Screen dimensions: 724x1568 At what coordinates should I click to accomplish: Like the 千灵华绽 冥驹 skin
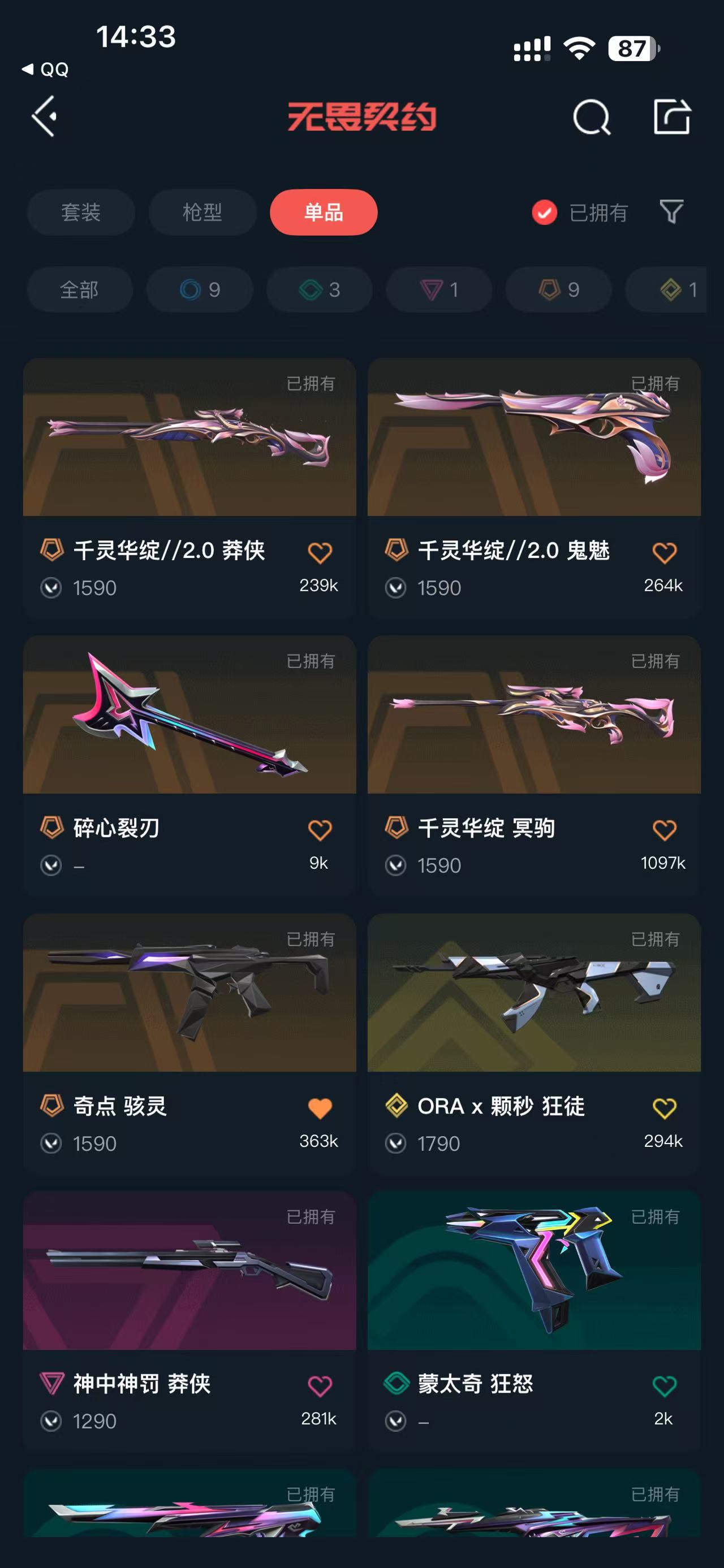[663, 830]
